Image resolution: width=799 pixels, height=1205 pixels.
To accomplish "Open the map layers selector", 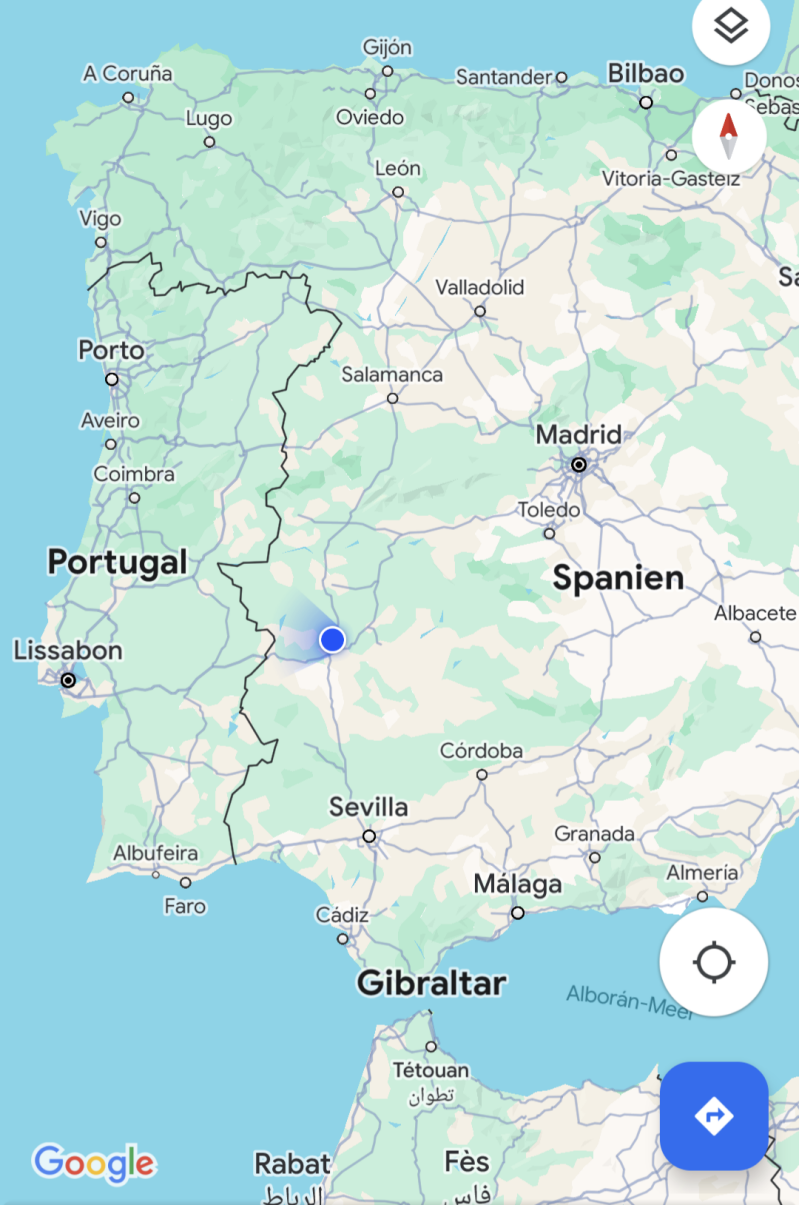I will point(731,27).
